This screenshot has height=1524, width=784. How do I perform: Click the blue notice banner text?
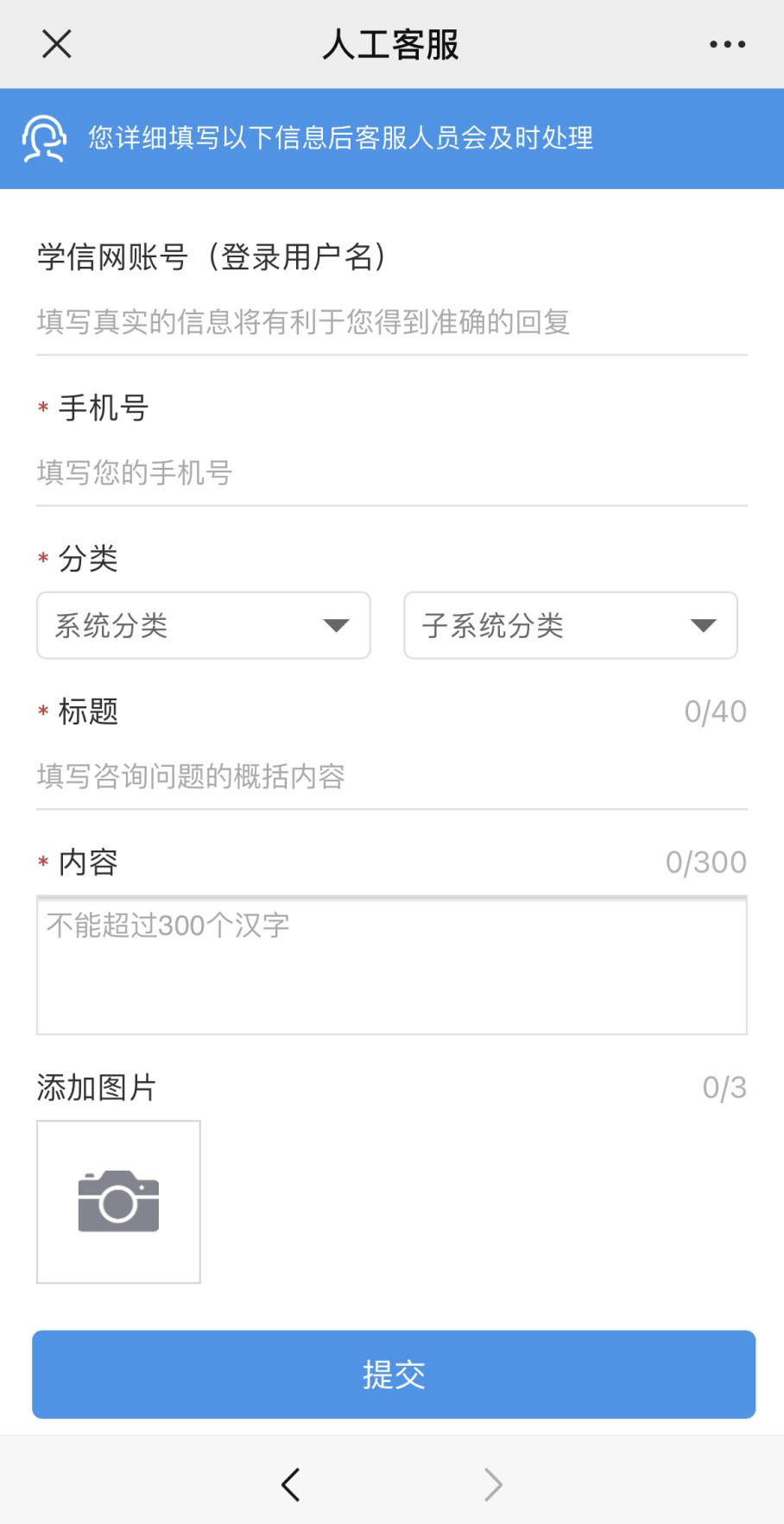click(338, 139)
